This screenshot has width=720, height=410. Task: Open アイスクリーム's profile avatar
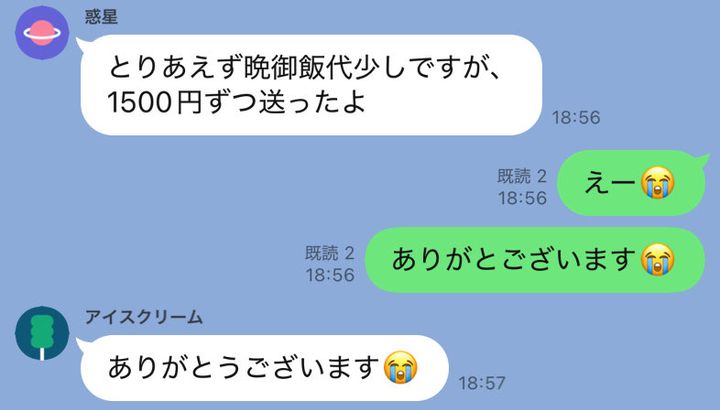42,335
